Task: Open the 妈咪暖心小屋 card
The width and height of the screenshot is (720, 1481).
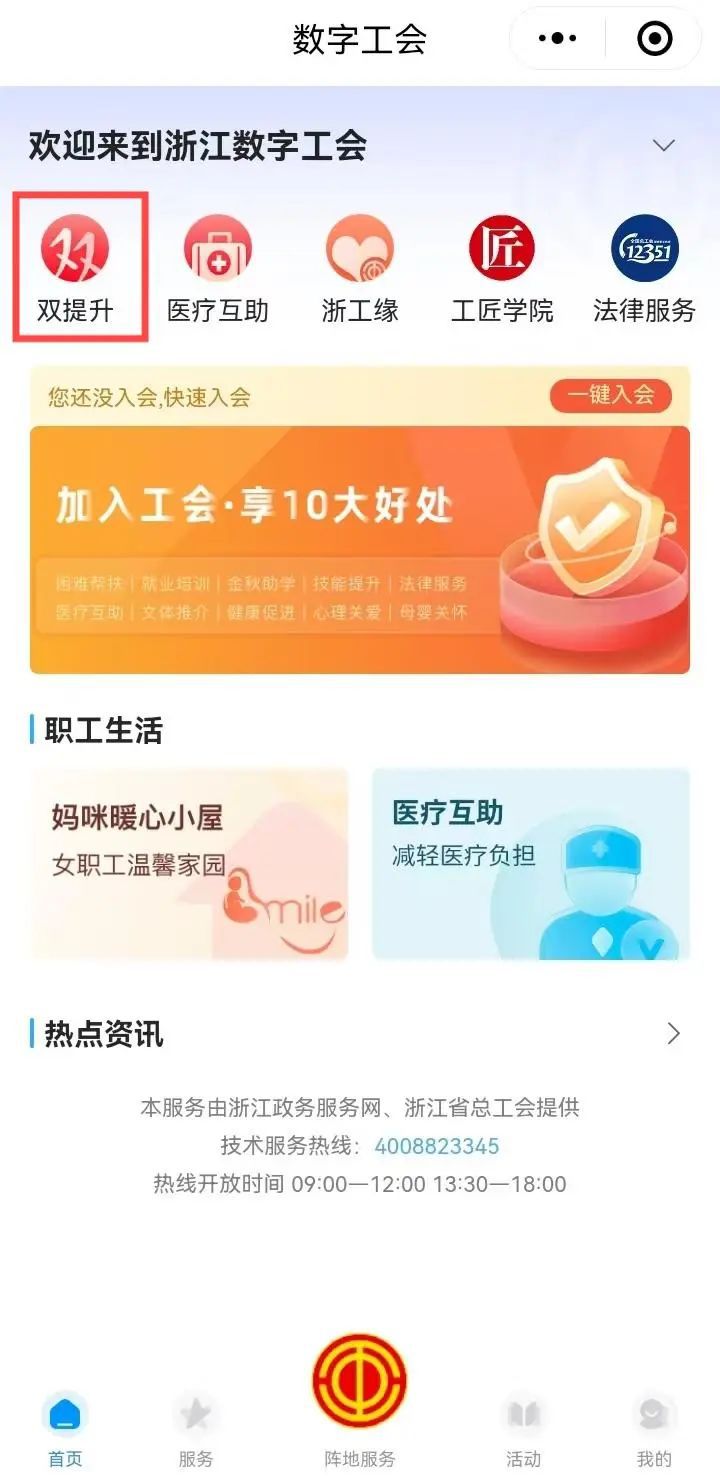Action: pos(190,864)
